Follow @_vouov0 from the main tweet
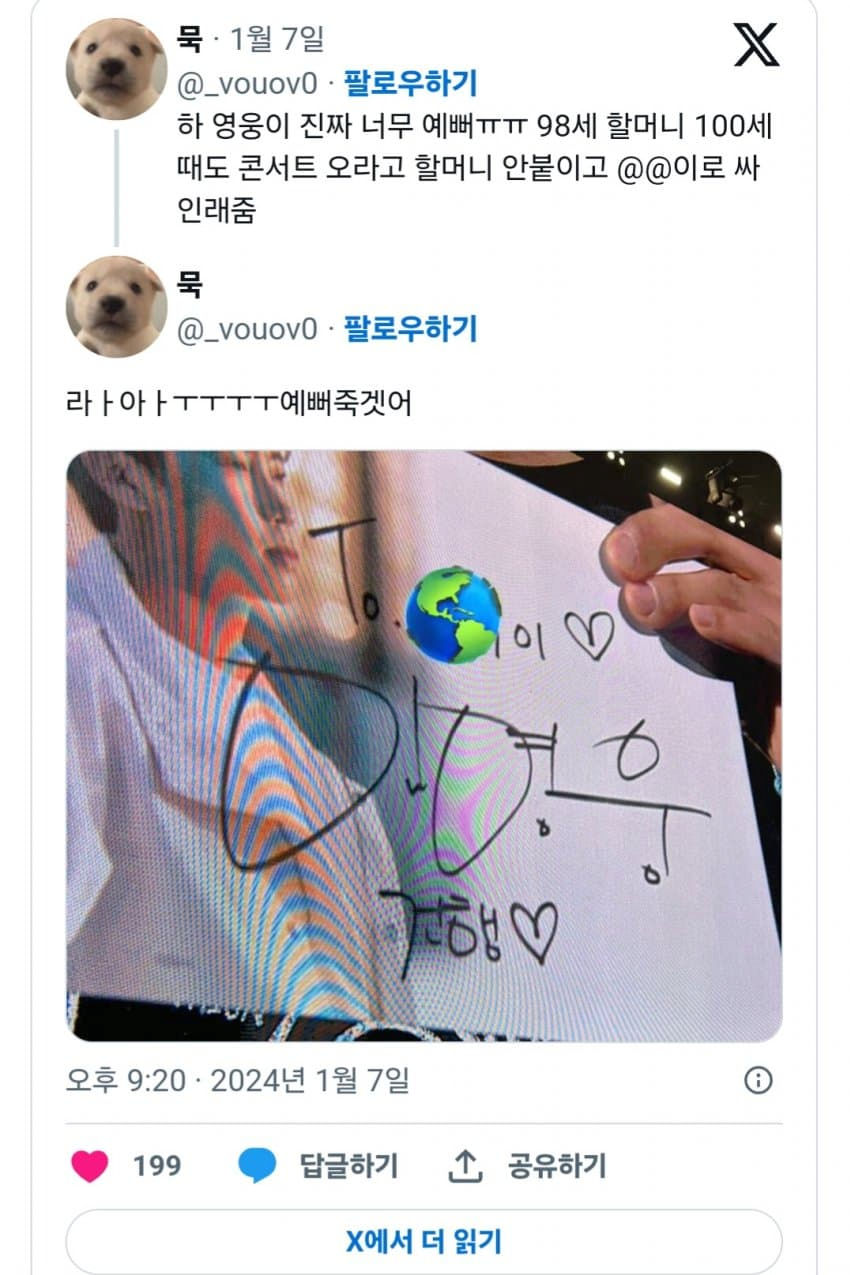This screenshot has width=850, height=1275. pyautogui.click(x=410, y=328)
